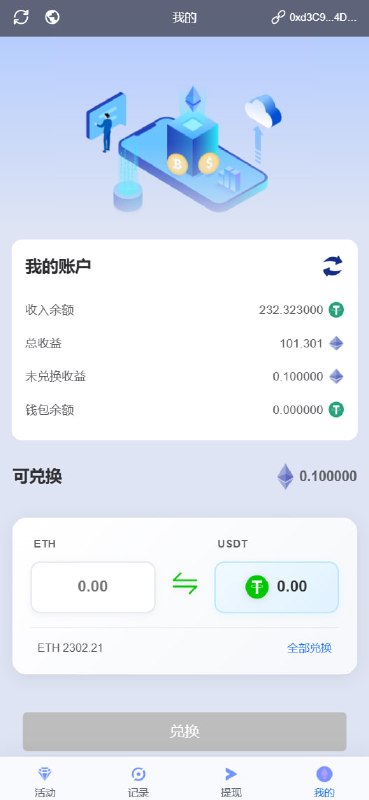Focus the ETH amount input field

pos(93,587)
